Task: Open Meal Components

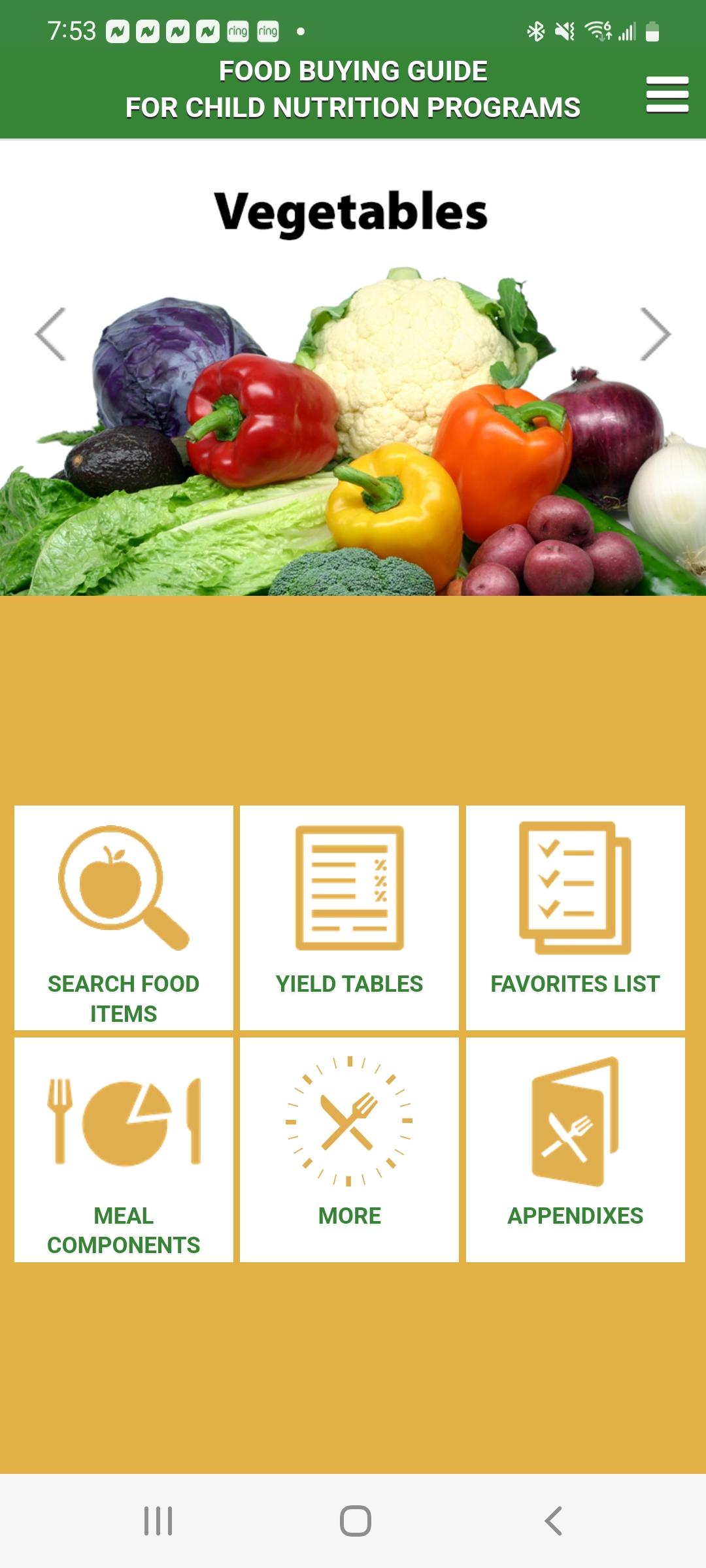Action: point(124,1149)
